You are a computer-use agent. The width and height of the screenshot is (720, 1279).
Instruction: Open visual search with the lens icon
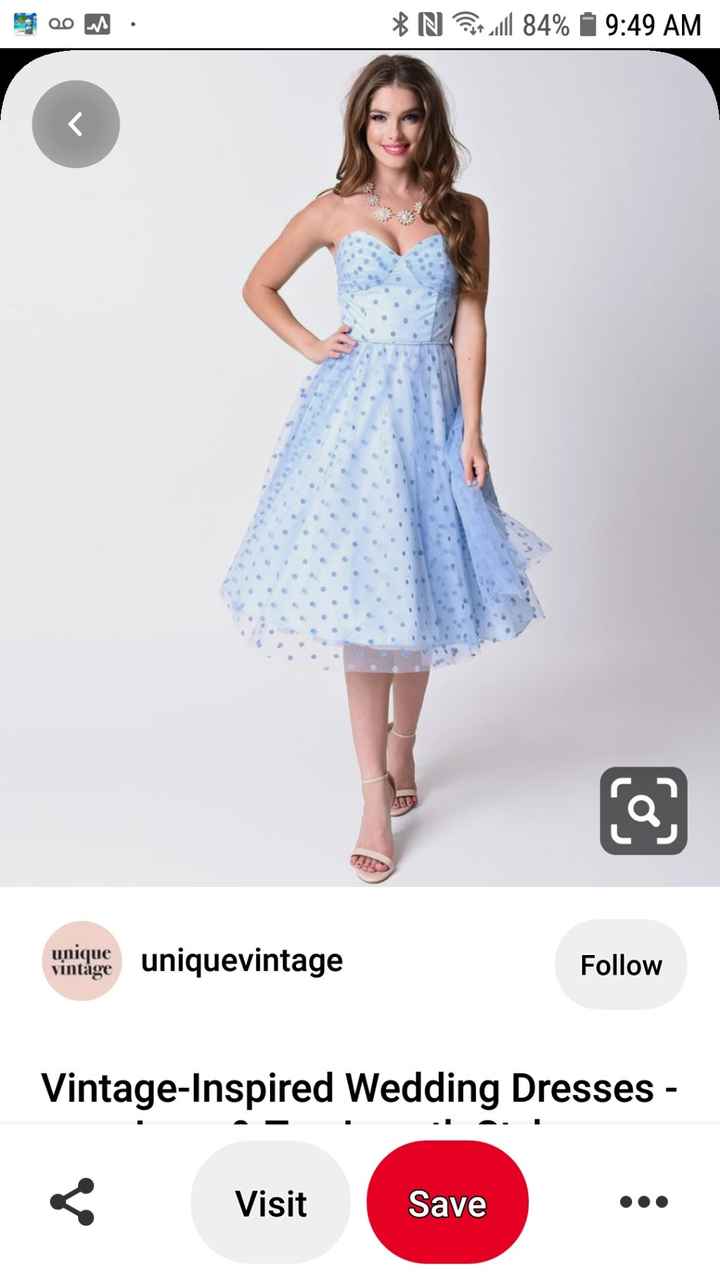point(643,811)
